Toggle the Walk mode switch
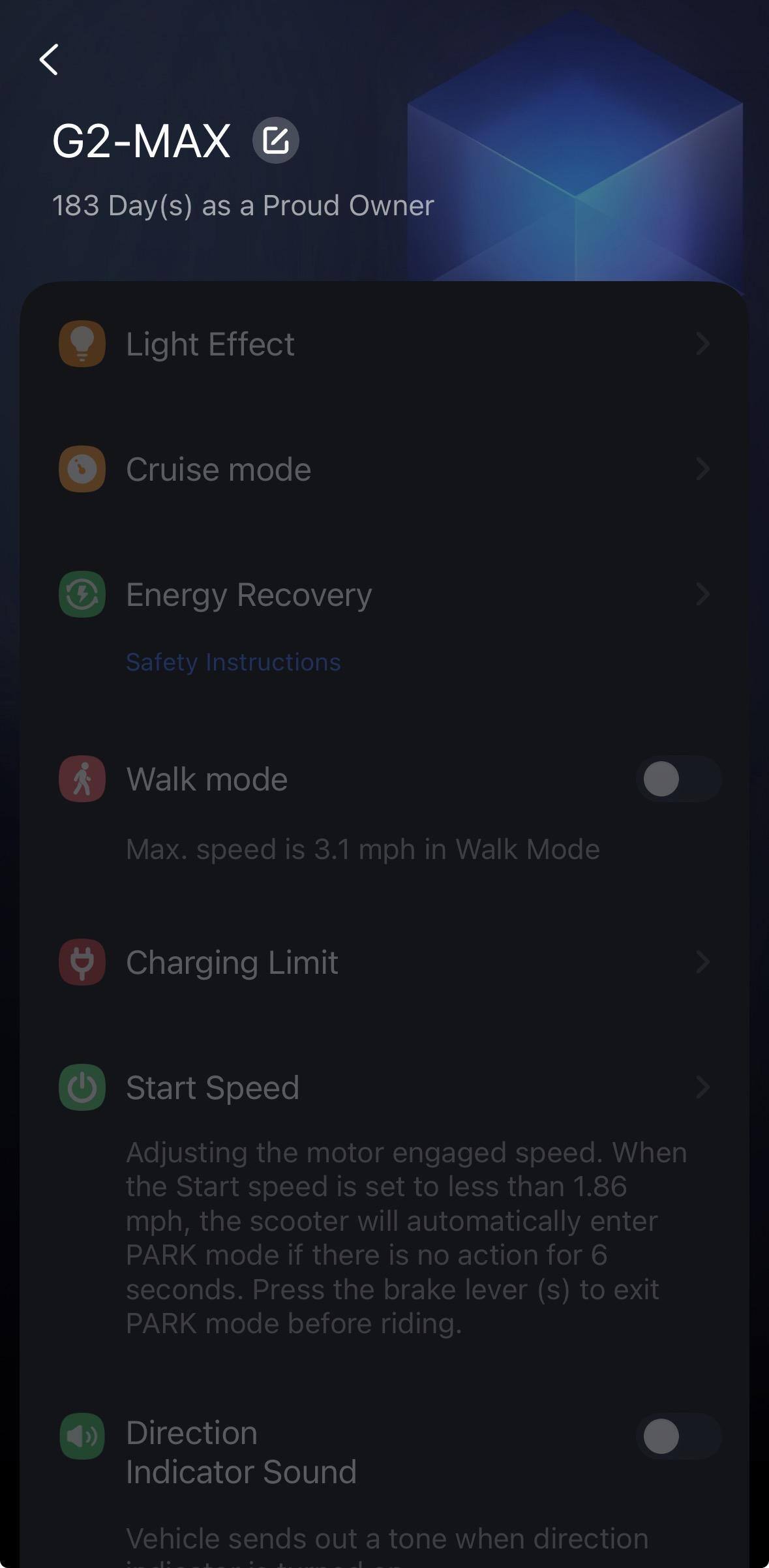 (678, 779)
